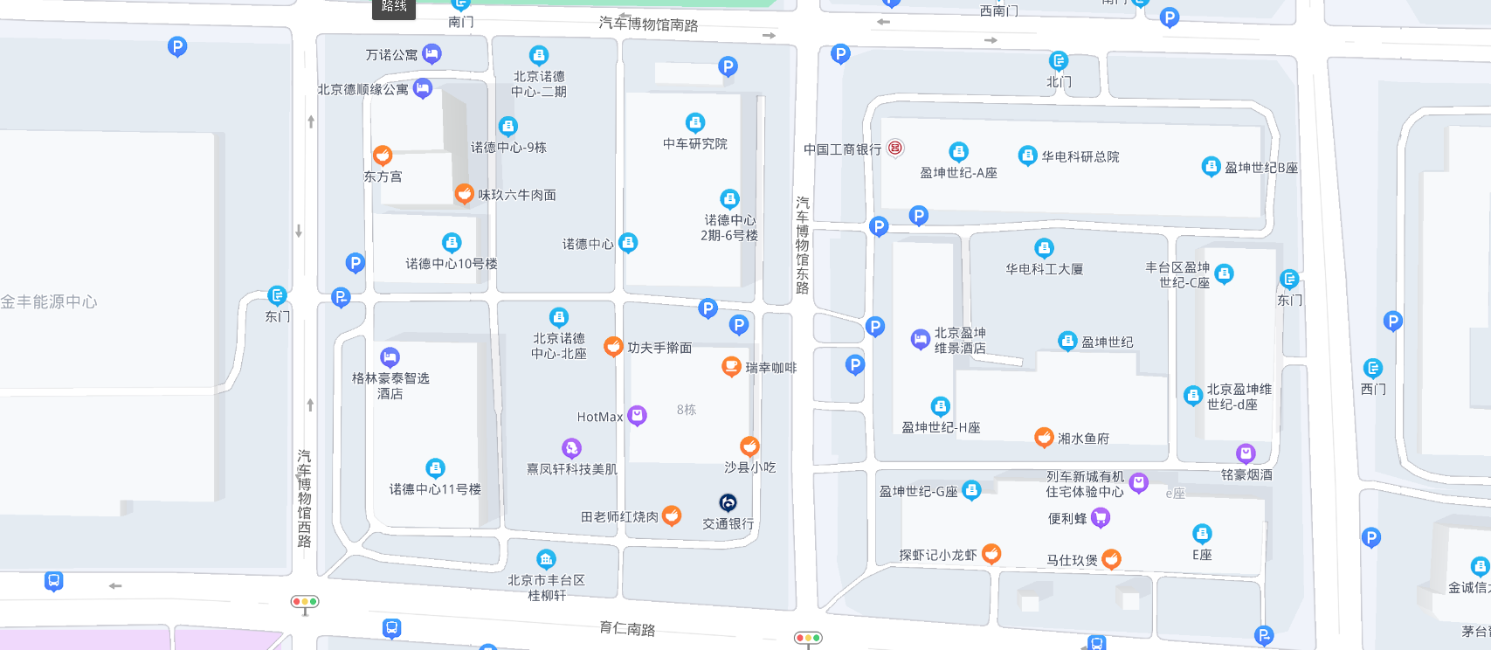1491x650 pixels.
Task: Tap the 熹凤轩科技美肌 beauty marker
Action: [x=571, y=448]
